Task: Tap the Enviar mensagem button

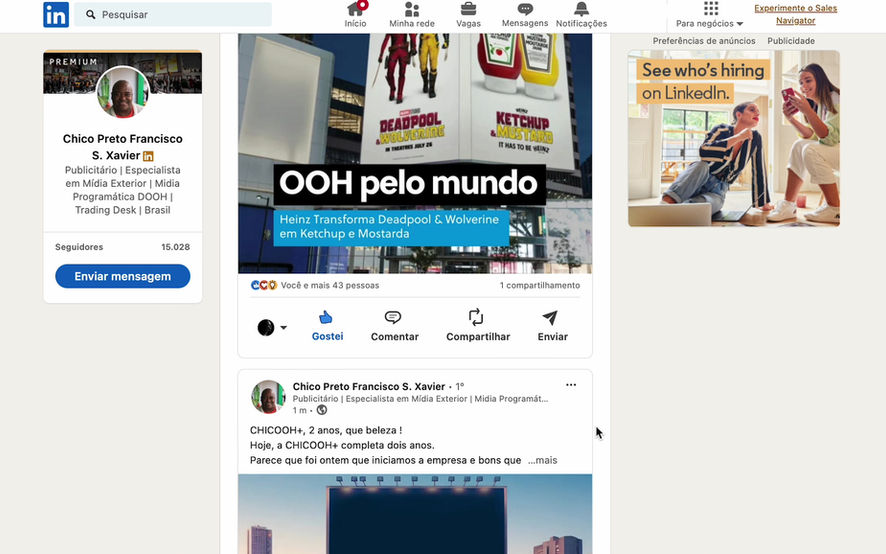Action: 122,276
